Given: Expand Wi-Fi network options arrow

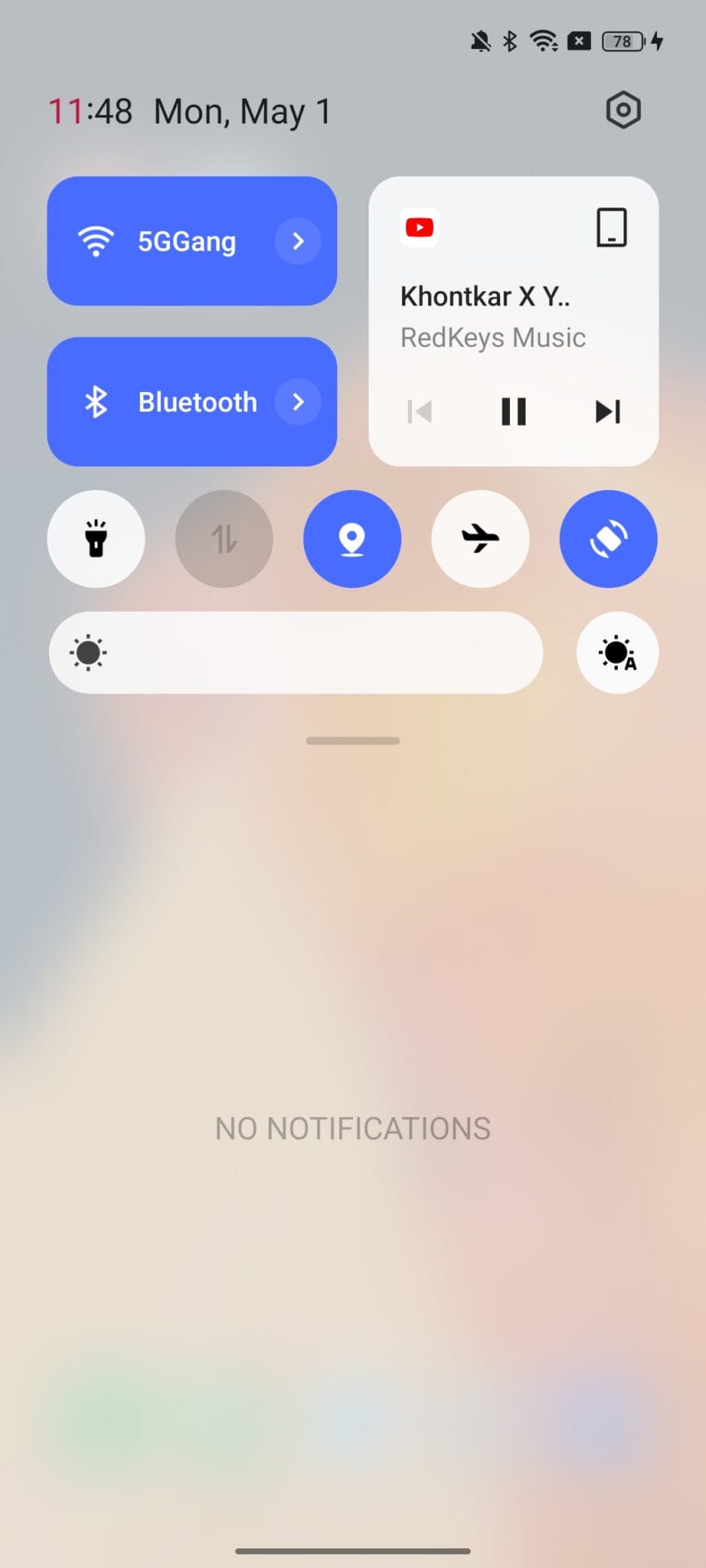Looking at the screenshot, I should 298,241.
